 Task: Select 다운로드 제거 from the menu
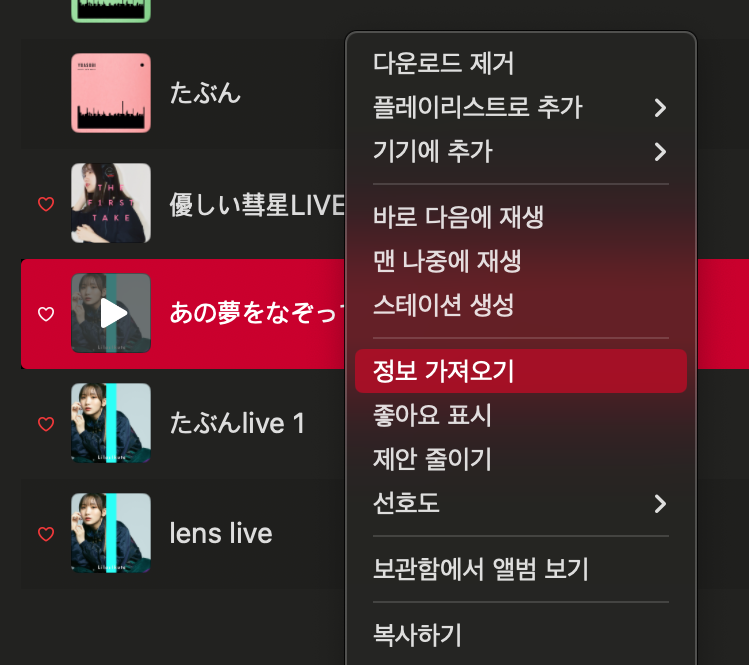(443, 64)
